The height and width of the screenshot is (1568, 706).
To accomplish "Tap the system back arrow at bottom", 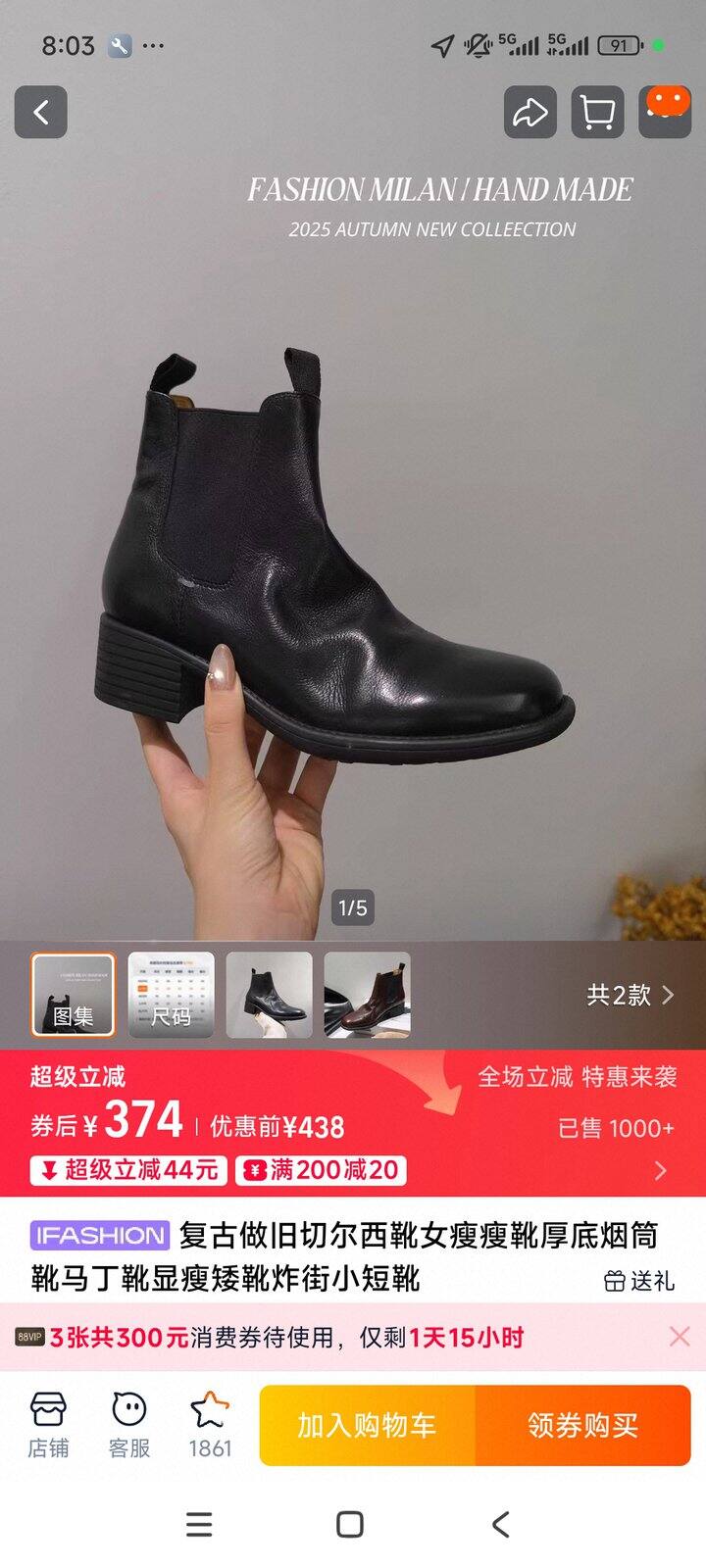I will coord(501,1524).
